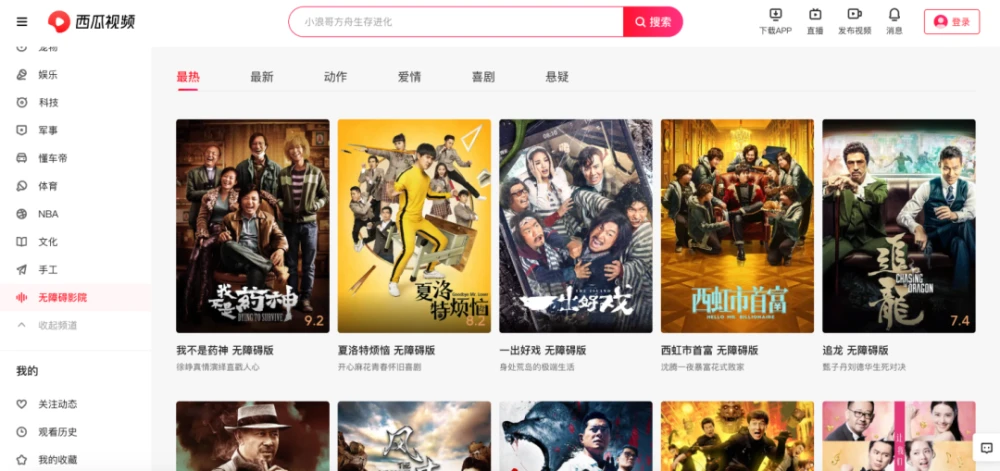Open the 消息 notifications bell
This screenshot has height=471, width=1000.
pyautogui.click(x=894, y=21)
